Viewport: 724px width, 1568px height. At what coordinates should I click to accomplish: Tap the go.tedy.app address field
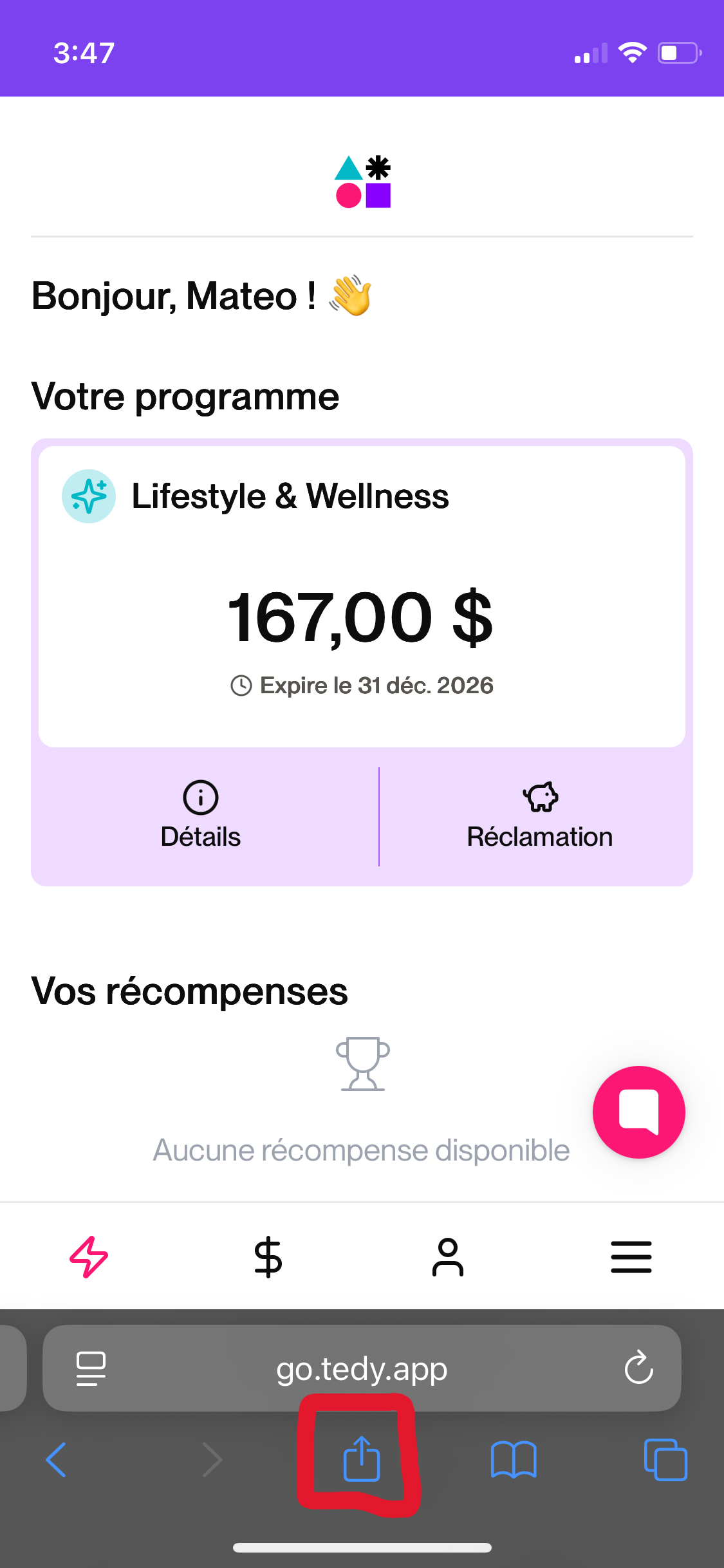click(x=362, y=1368)
